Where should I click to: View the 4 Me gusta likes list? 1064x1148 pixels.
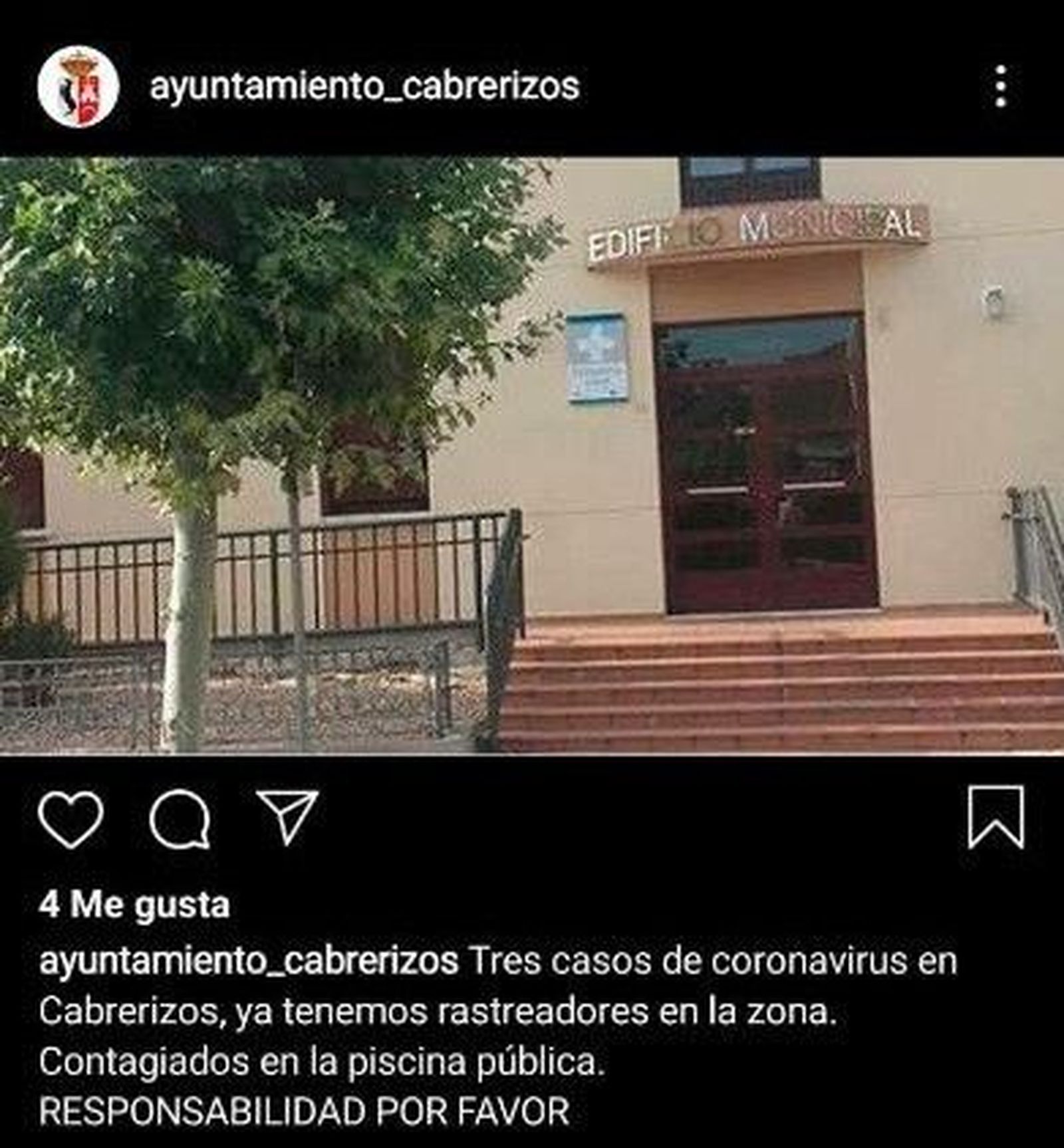tap(134, 905)
